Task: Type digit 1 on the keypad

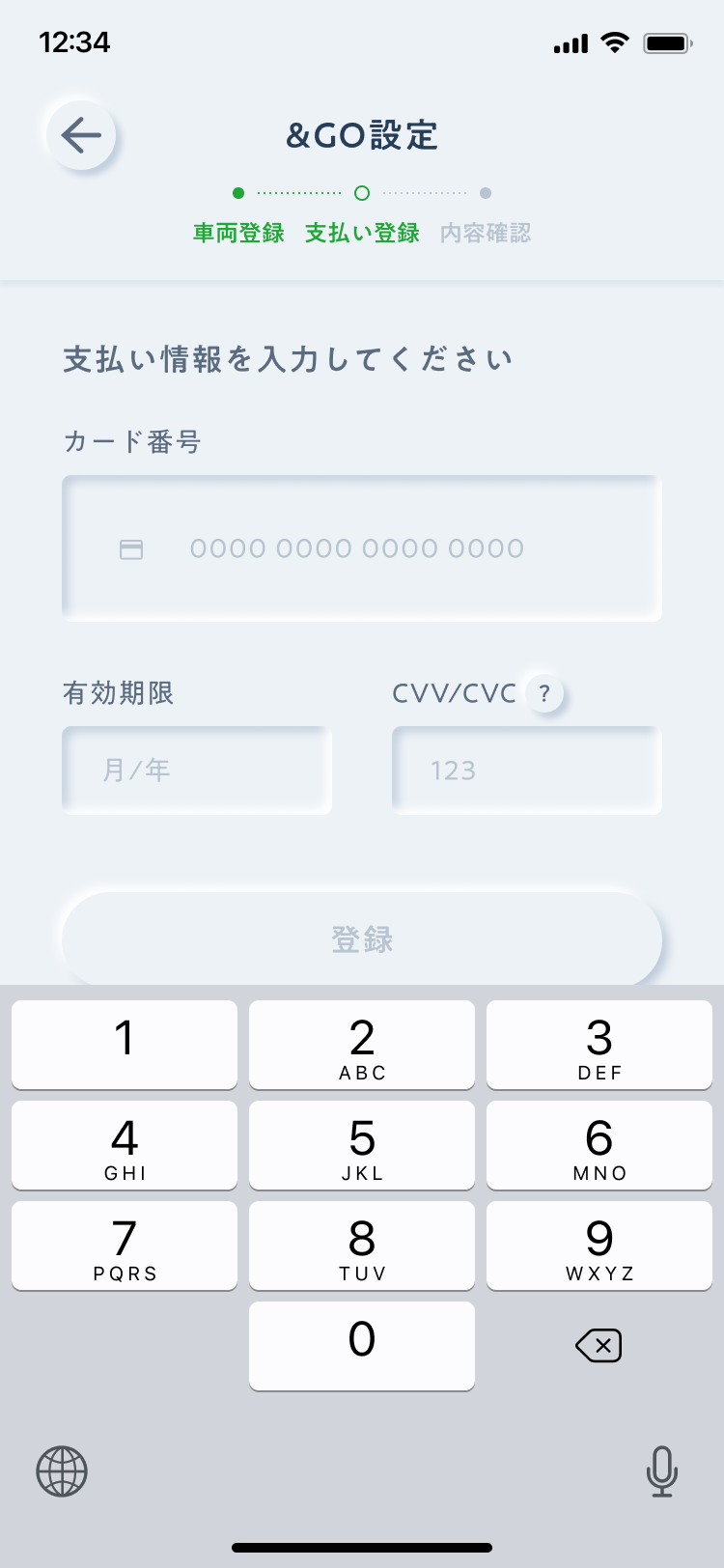Action: pyautogui.click(x=125, y=1045)
